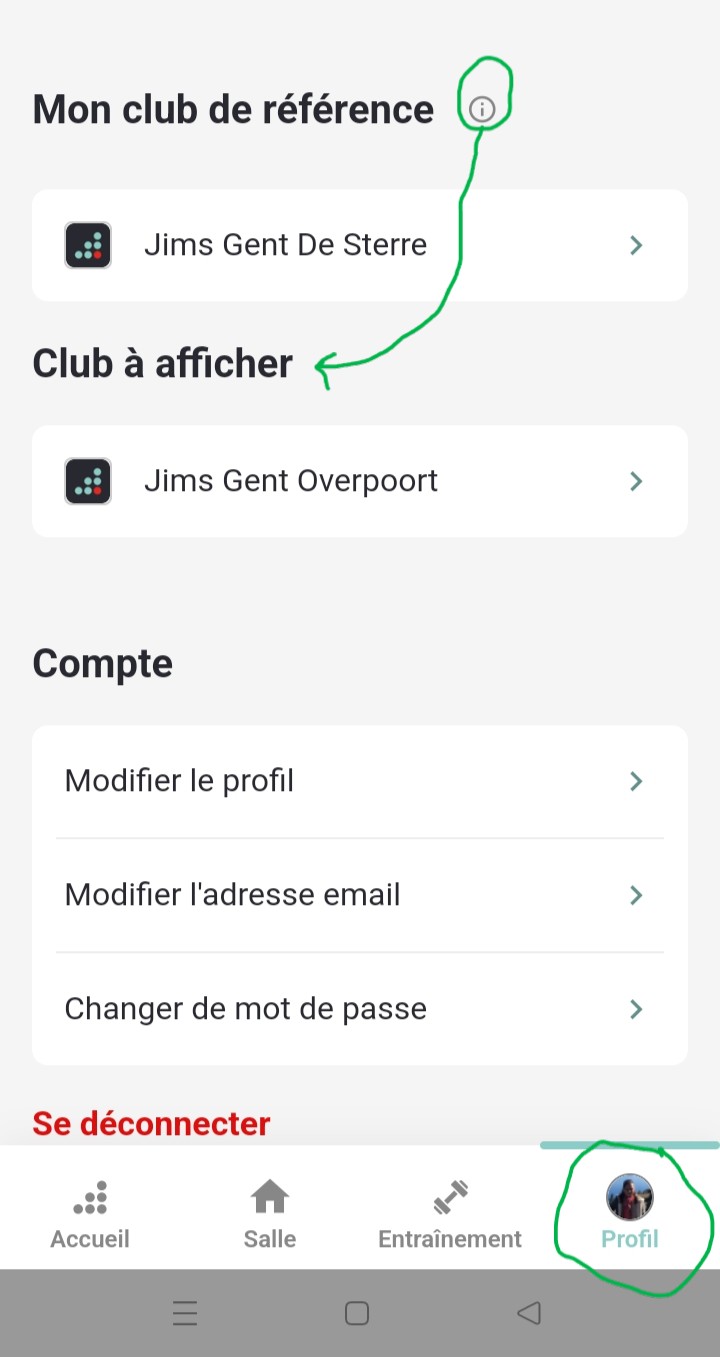
Task: Tap the system home button
Action: (x=357, y=1313)
